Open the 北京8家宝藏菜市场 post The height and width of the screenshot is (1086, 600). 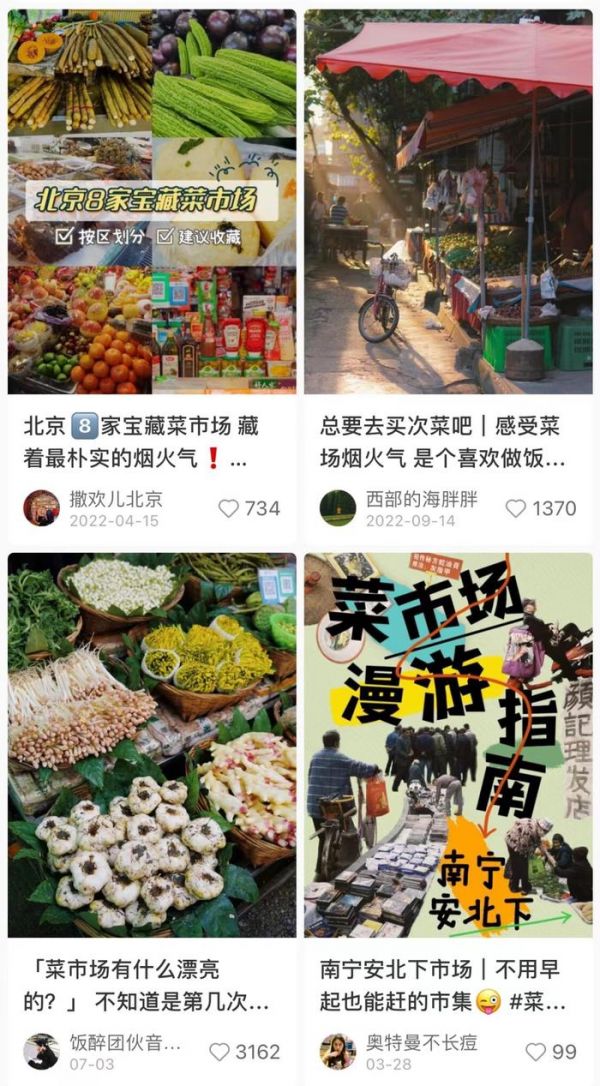152,200
